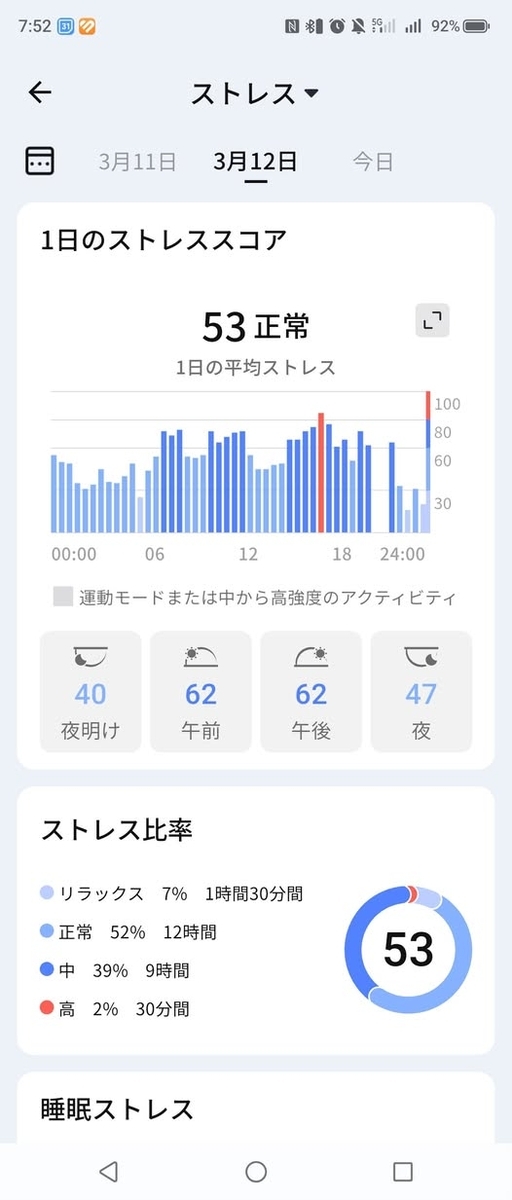Open recent apps with the square button
The width and height of the screenshot is (512, 1200).
402,1171
